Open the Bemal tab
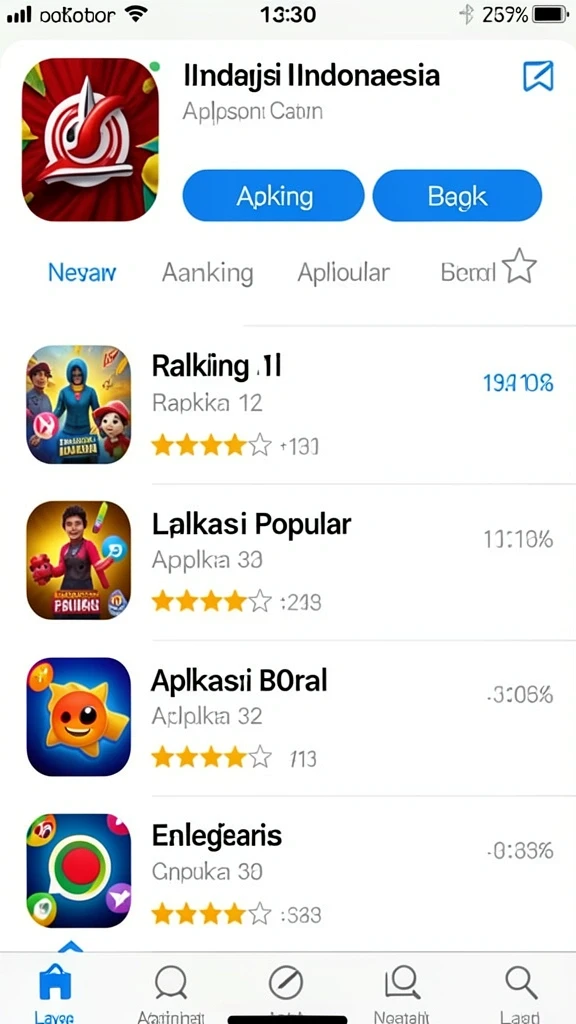 (468, 272)
